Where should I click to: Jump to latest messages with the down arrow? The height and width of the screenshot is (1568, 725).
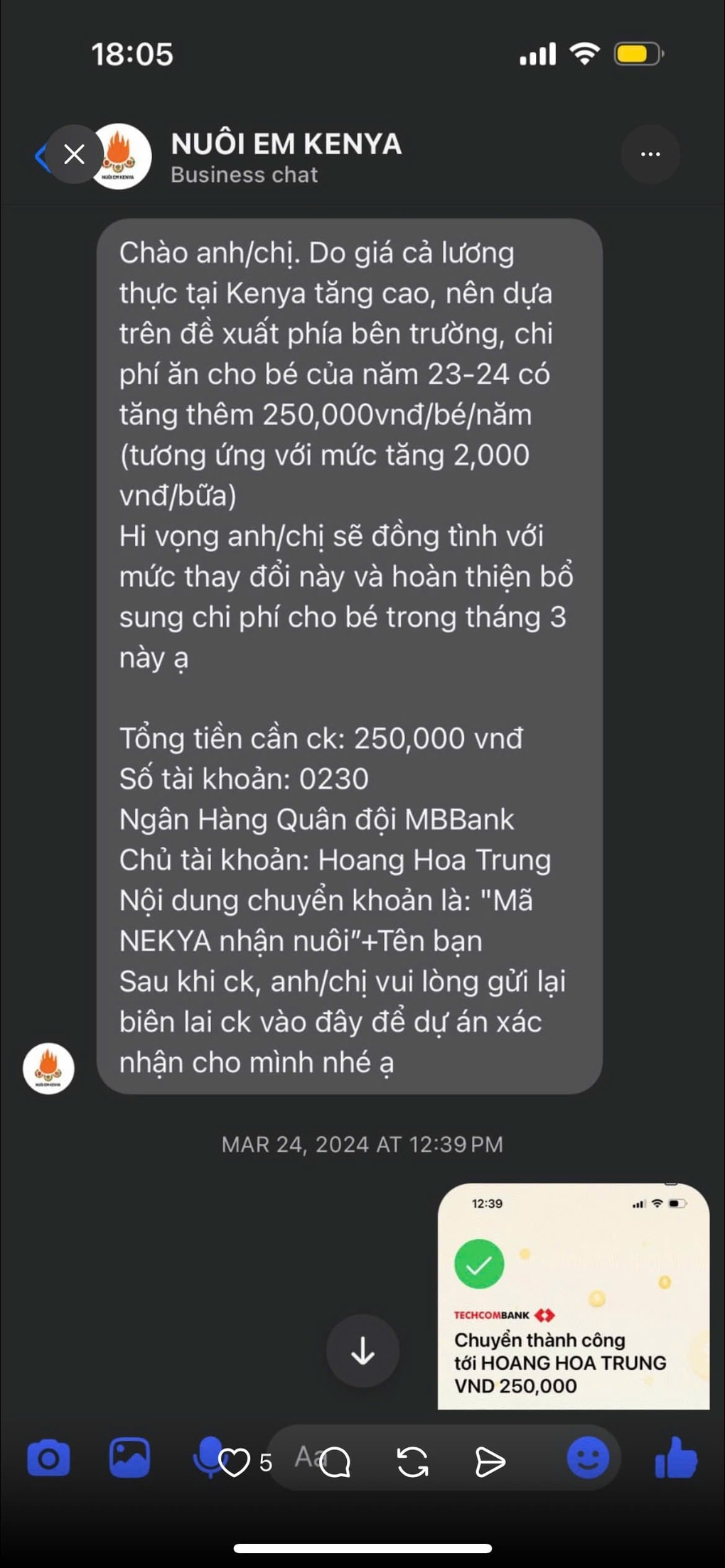tap(362, 1351)
